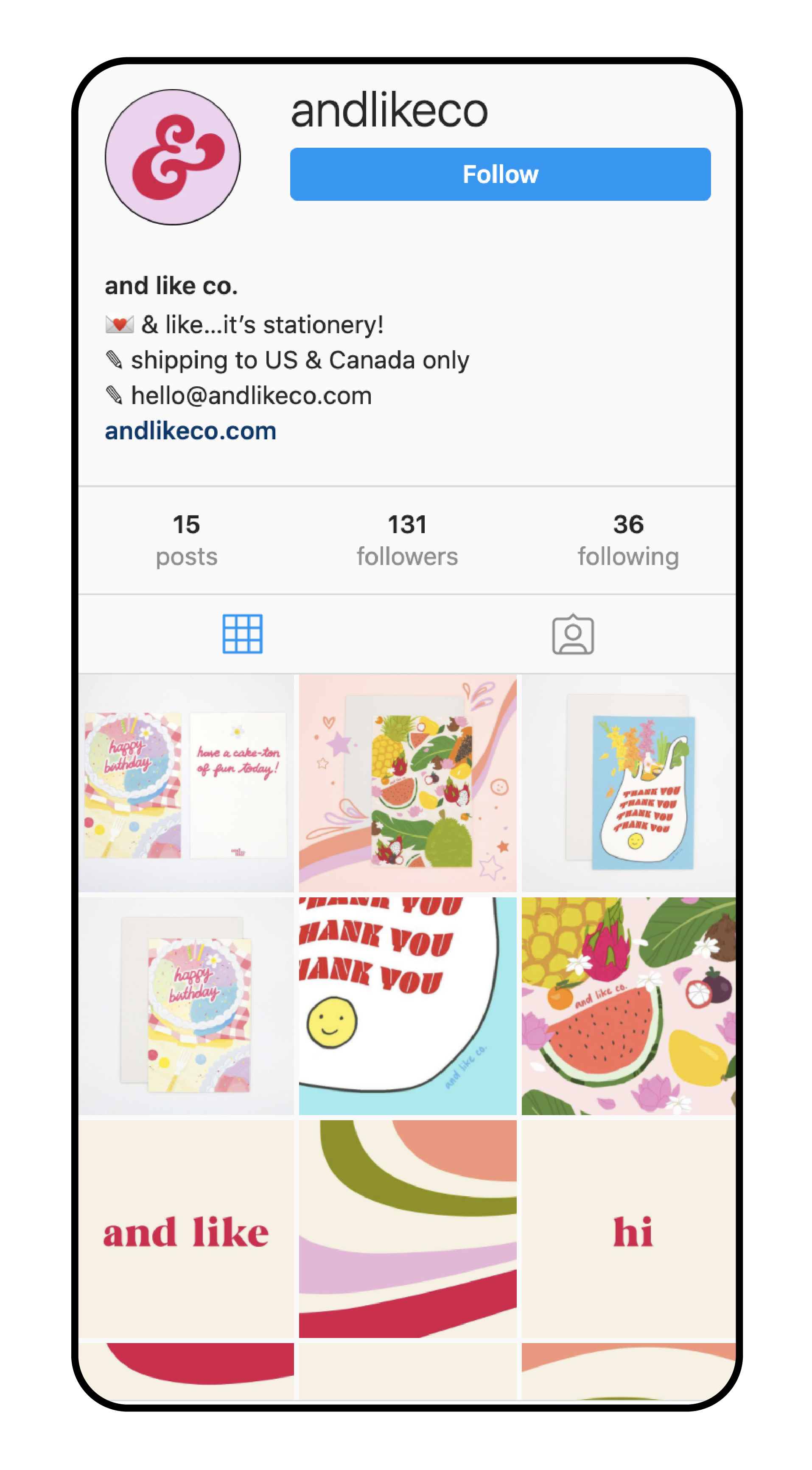Switch to the posts grid tab
Image resolution: width=812 pixels, height=1470 pixels.
pyautogui.click(x=242, y=633)
